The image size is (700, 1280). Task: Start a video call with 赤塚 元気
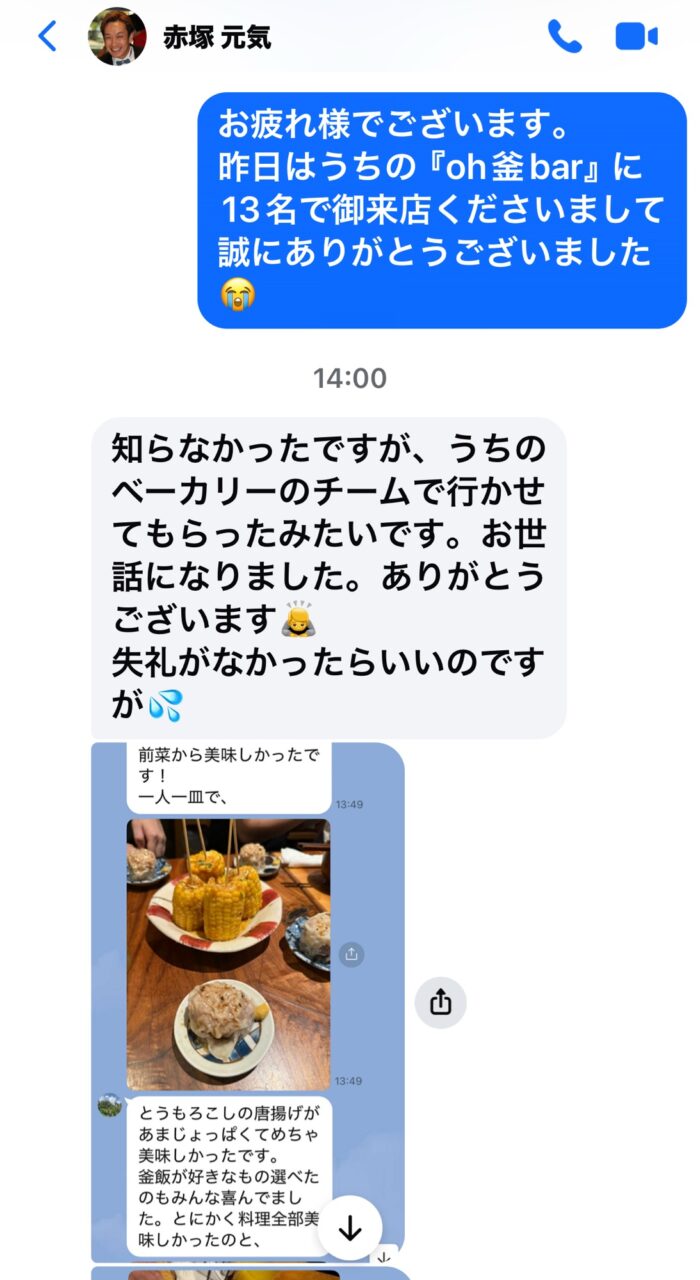click(636, 37)
